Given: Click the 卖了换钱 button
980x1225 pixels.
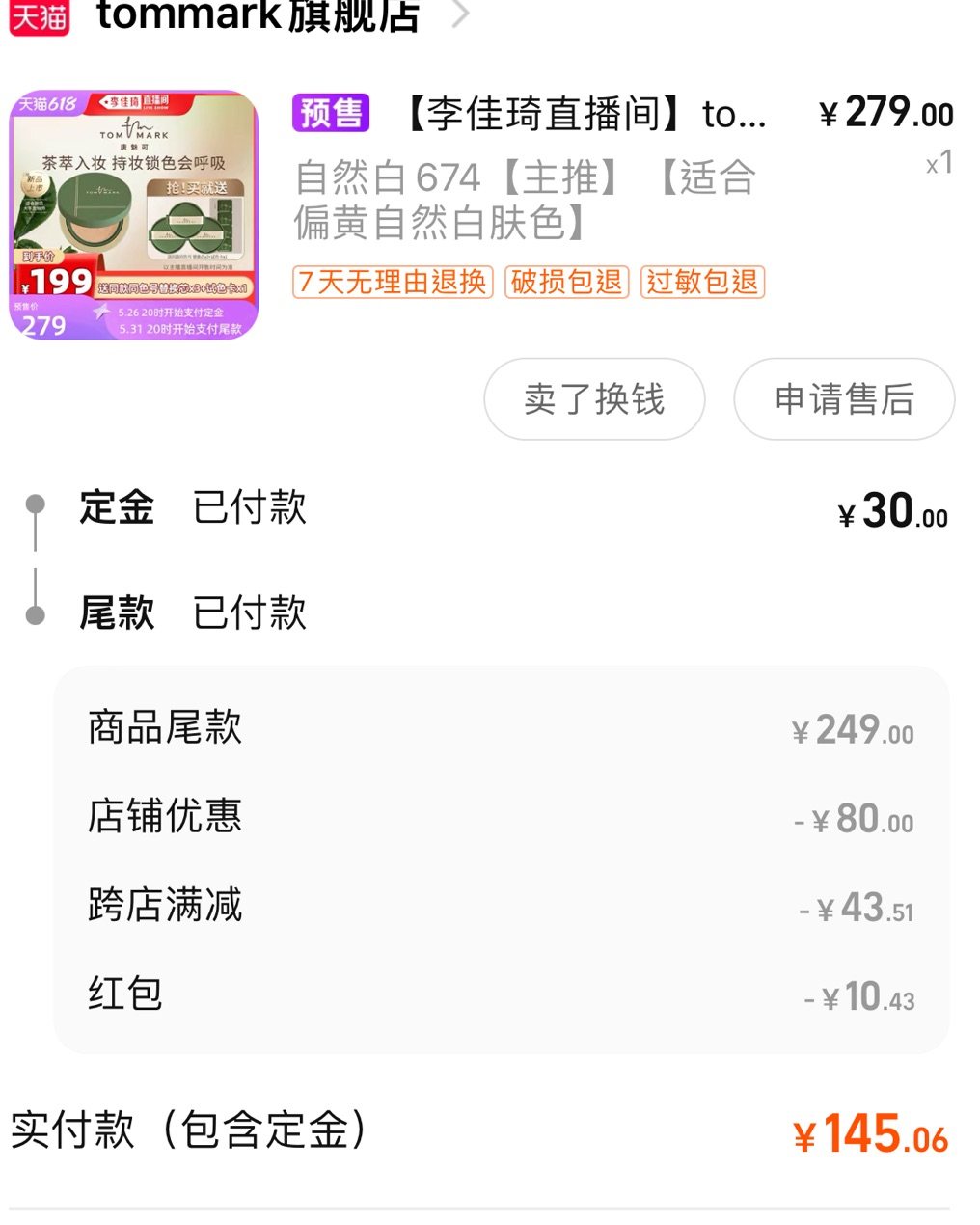Looking at the screenshot, I should pos(594,399).
